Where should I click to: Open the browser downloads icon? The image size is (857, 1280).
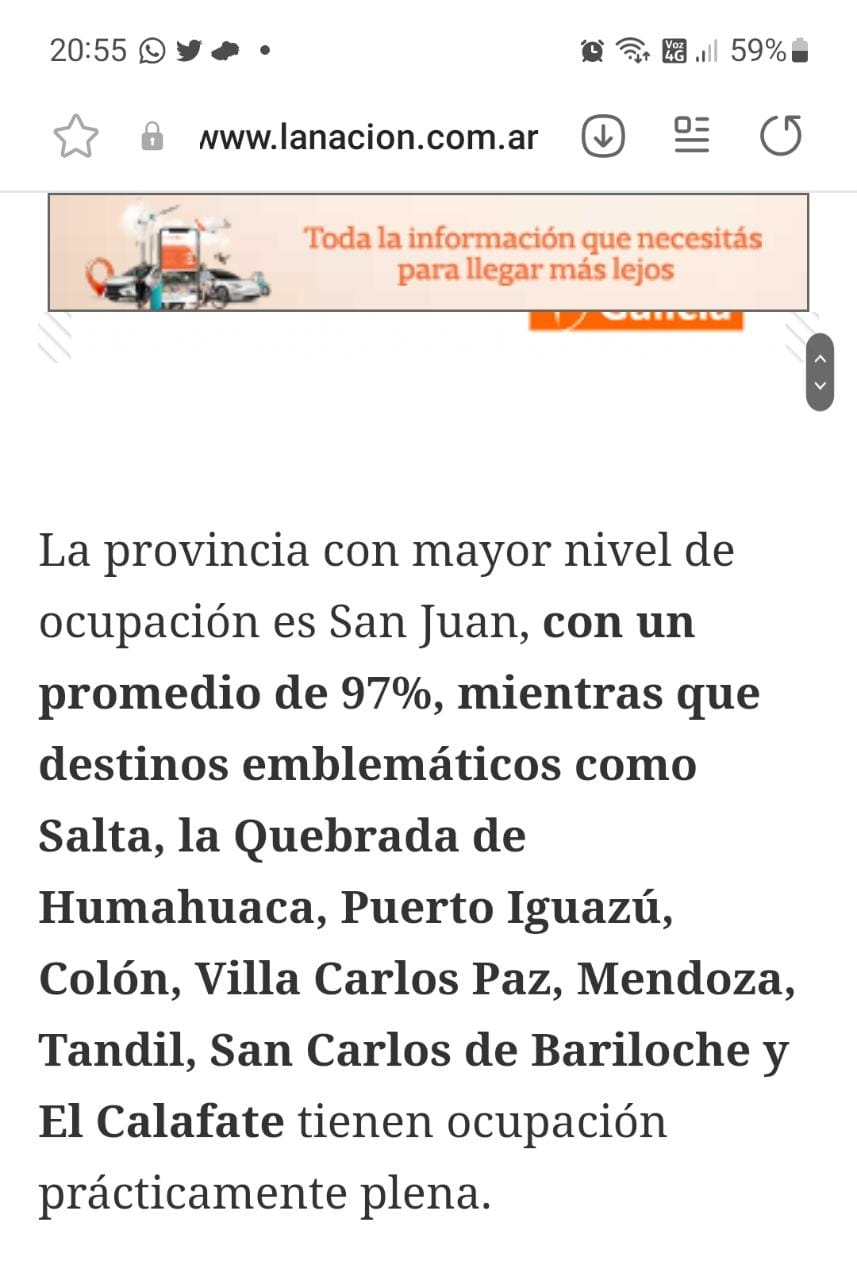pos(603,137)
